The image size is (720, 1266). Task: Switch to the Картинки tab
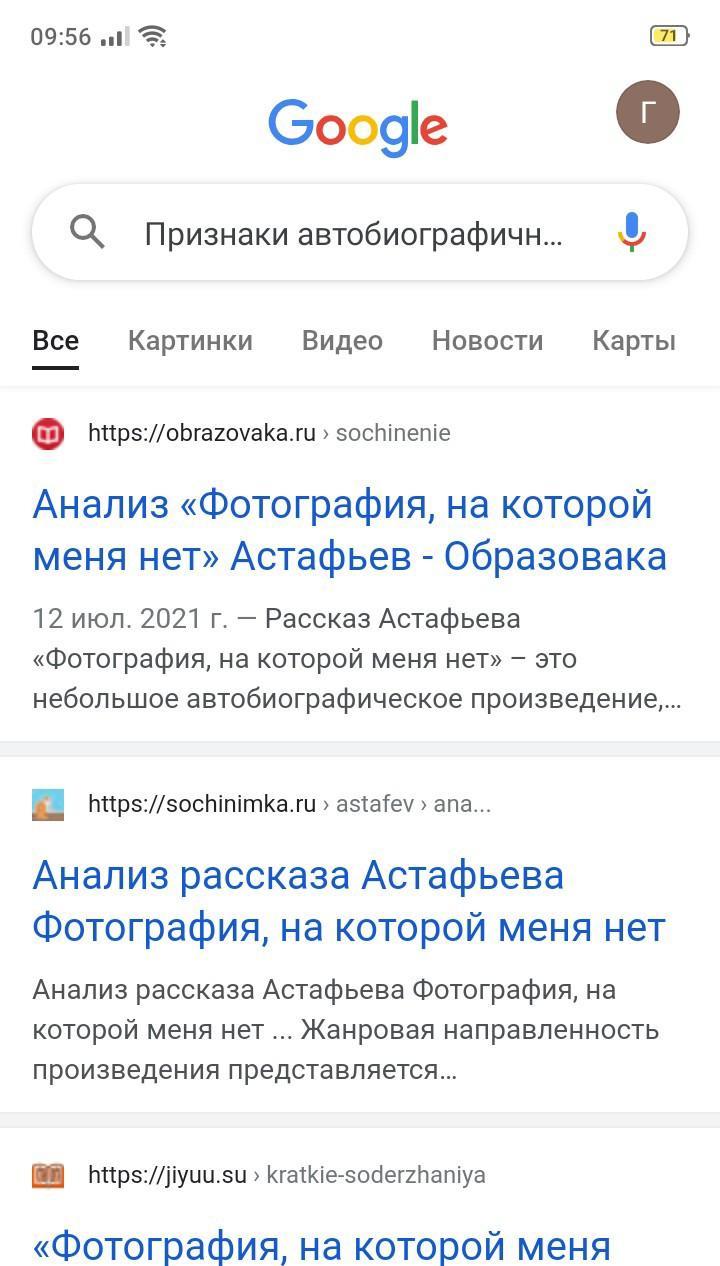tap(190, 341)
